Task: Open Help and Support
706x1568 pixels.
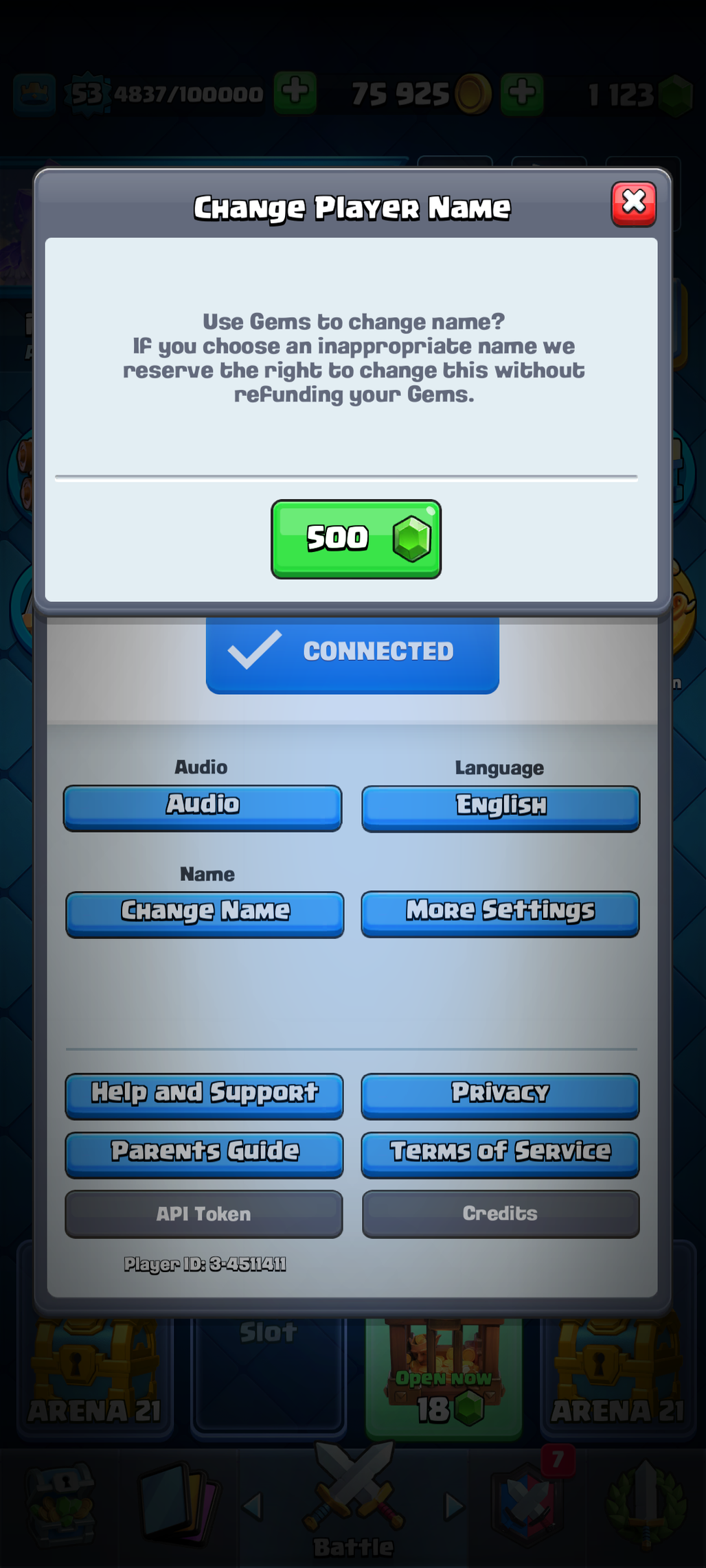Action: tap(204, 1096)
